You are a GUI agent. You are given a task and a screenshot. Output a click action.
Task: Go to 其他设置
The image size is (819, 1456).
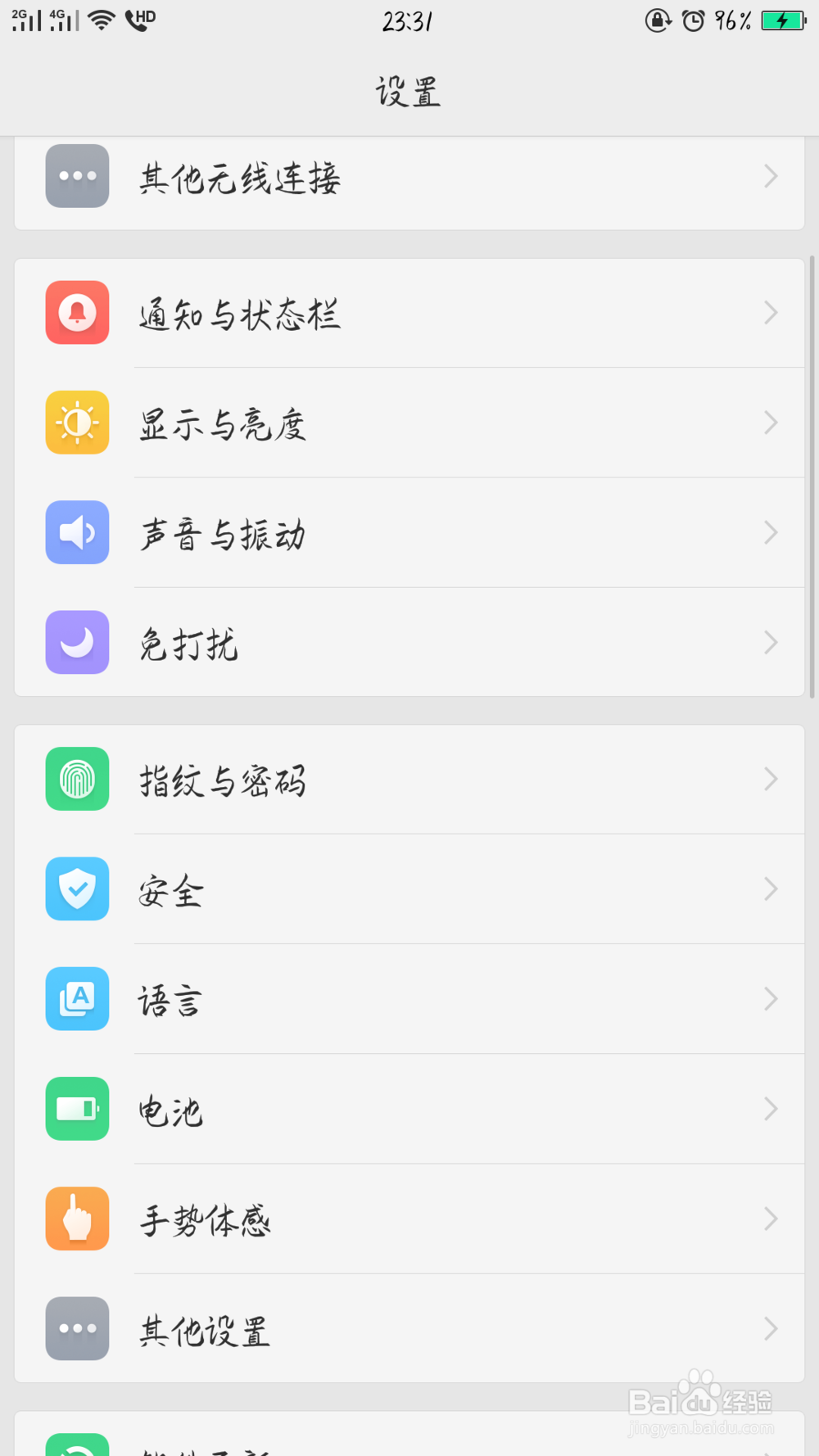[409, 1329]
